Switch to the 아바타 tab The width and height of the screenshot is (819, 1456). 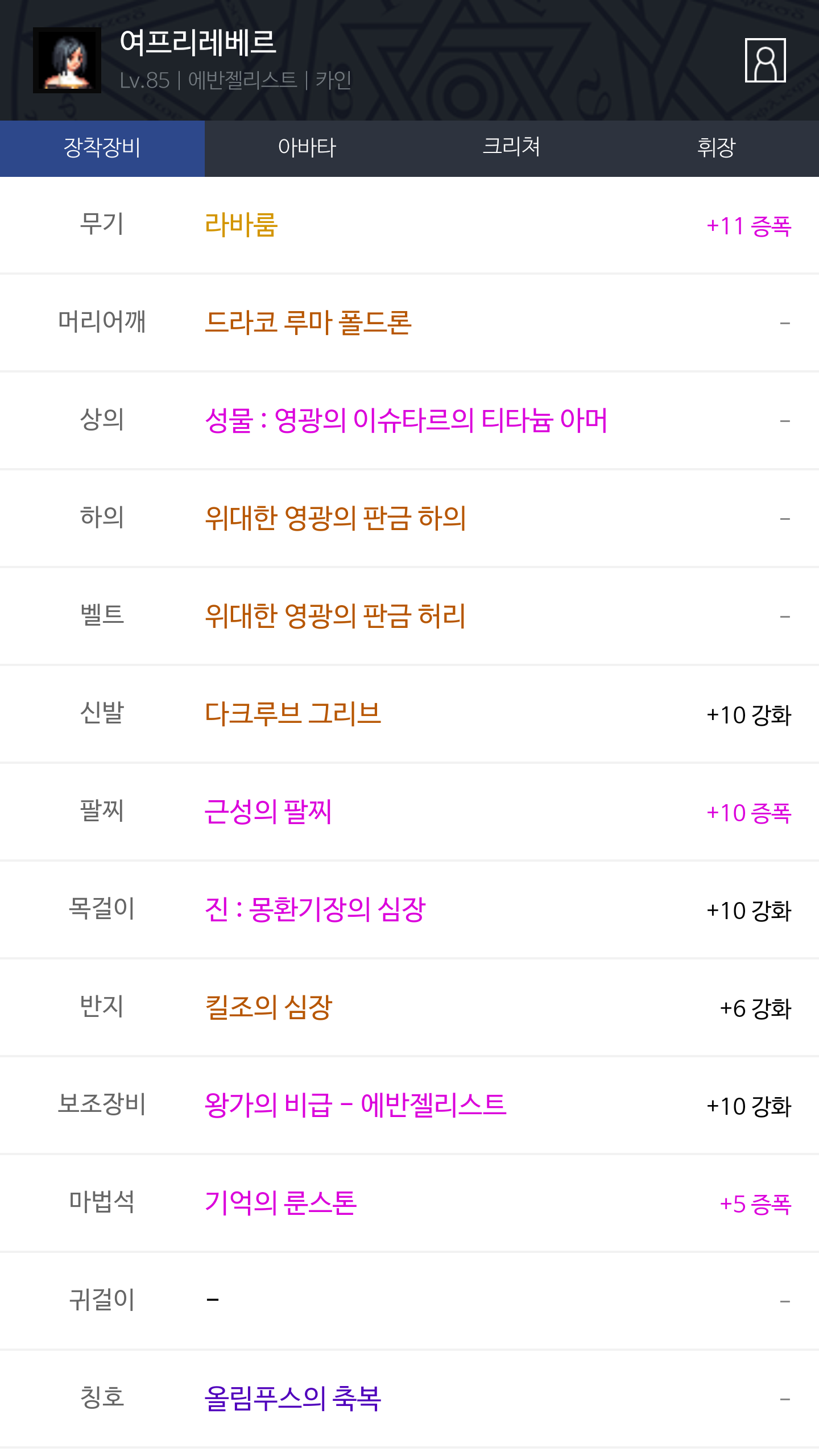[307, 148]
